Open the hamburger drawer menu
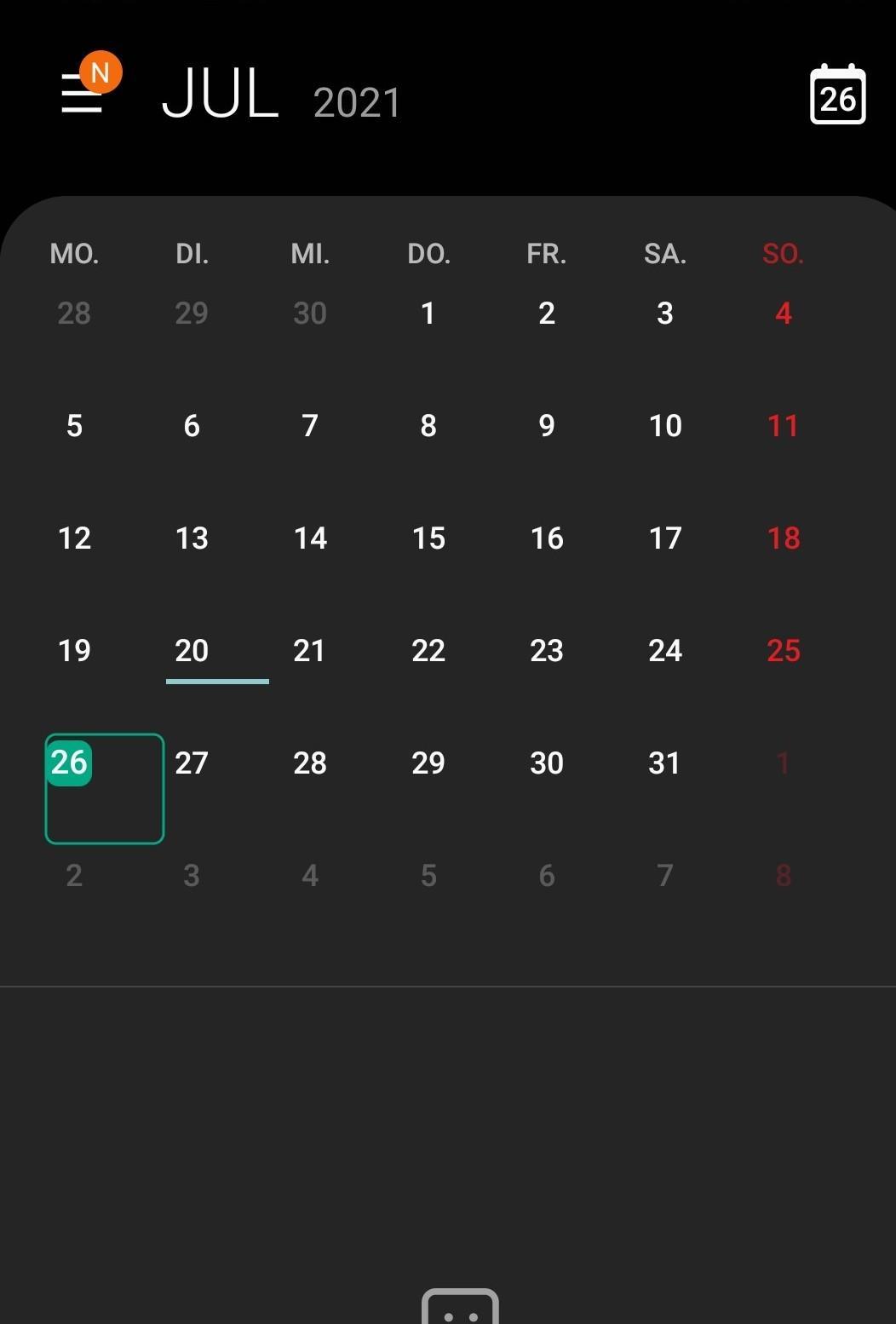The width and height of the screenshot is (896, 1324). 83,93
